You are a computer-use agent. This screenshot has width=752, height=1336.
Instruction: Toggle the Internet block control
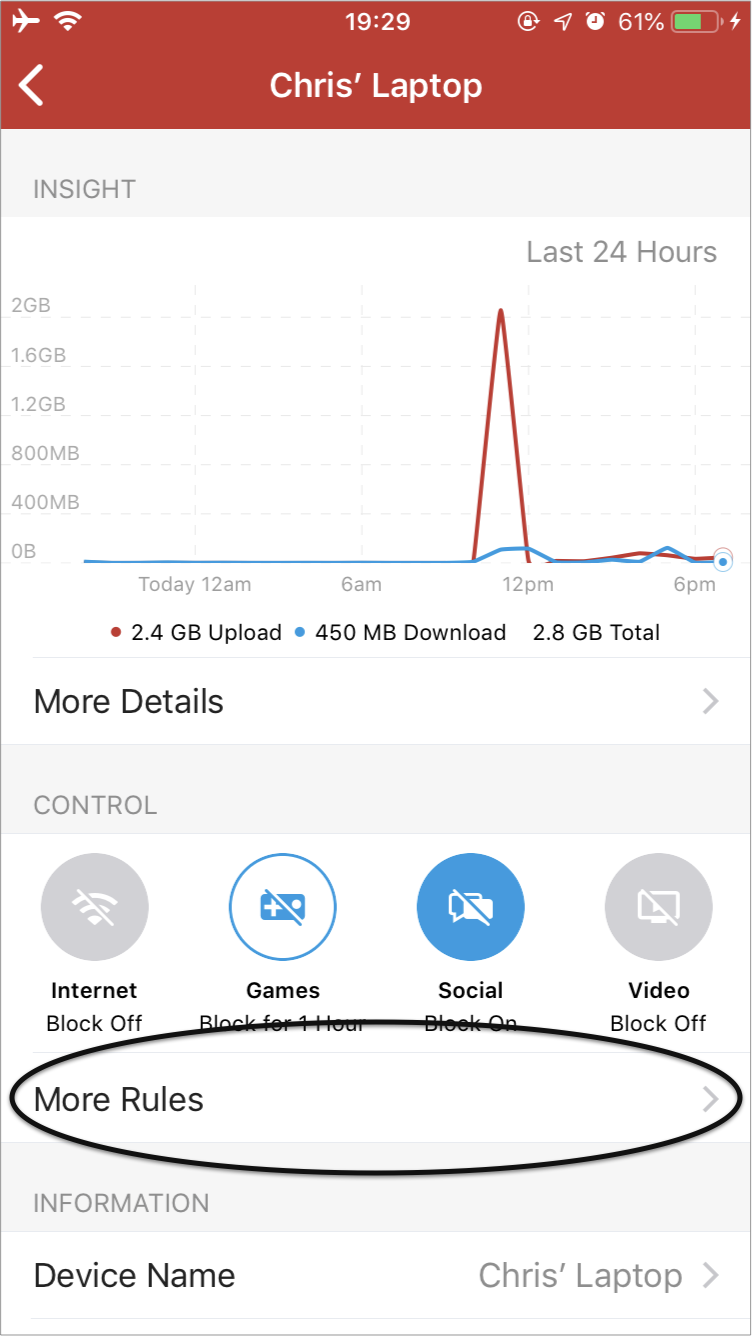coord(95,908)
